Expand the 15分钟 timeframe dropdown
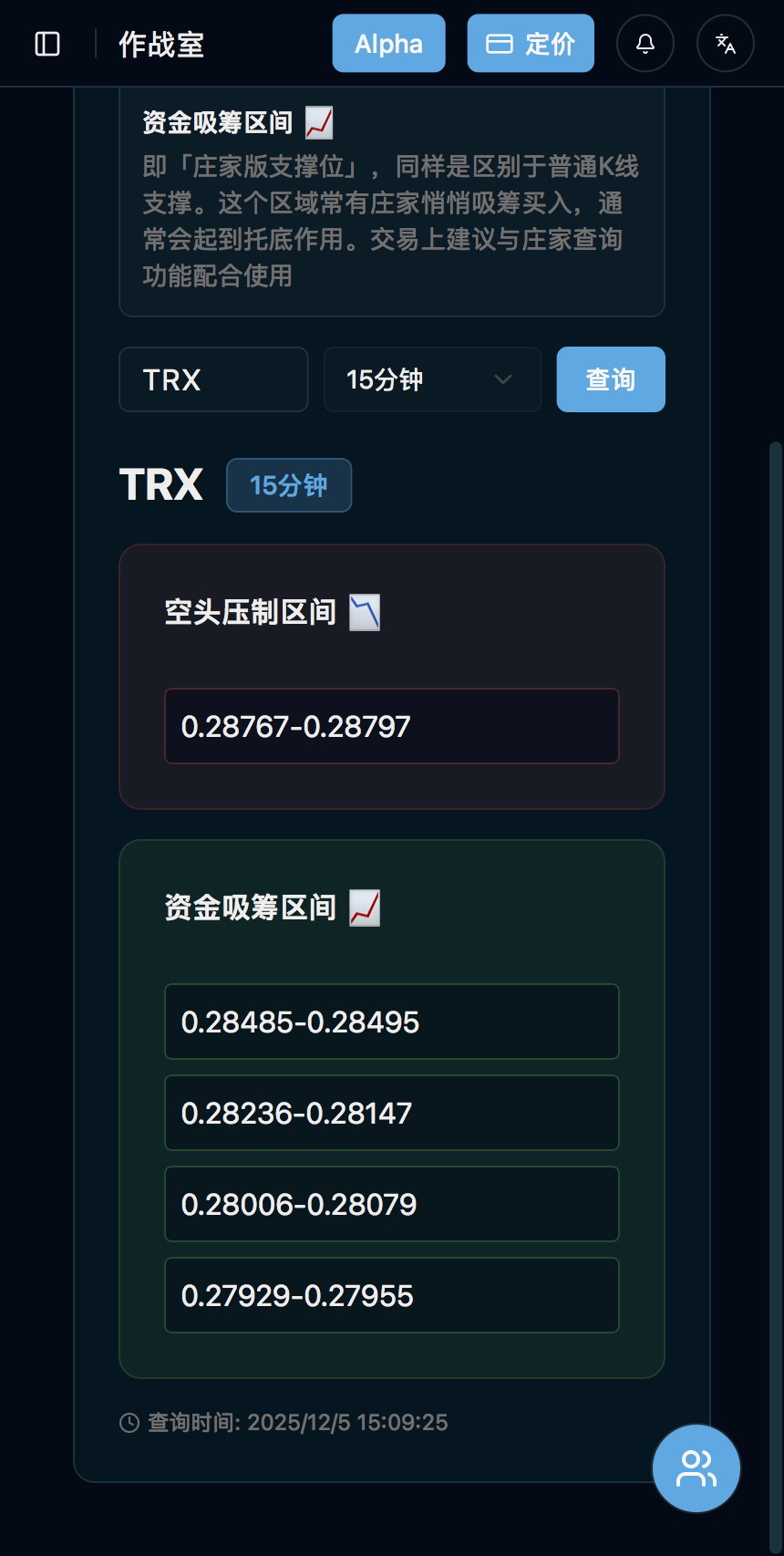This screenshot has width=784, height=1556. point(432,379)
